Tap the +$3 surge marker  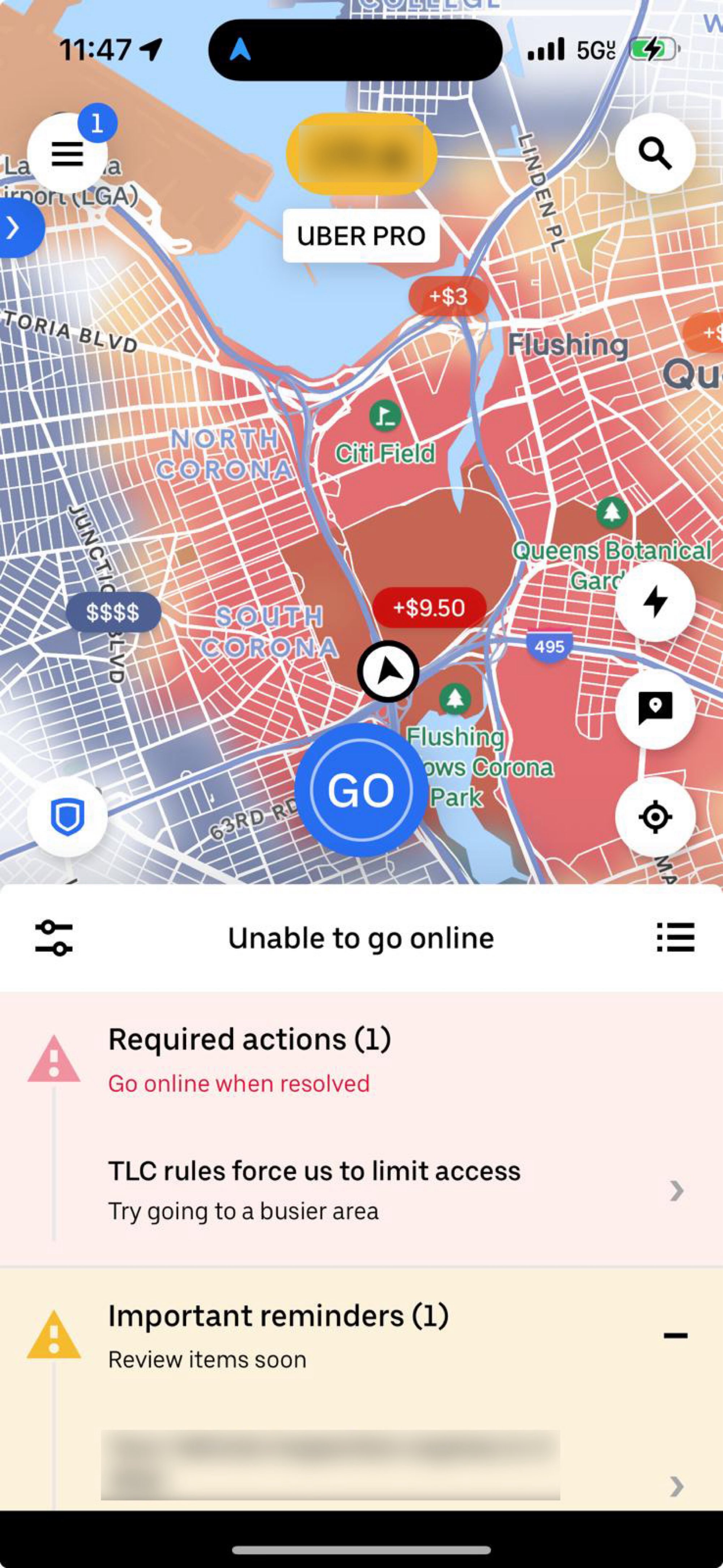click(x=449, y=297)
